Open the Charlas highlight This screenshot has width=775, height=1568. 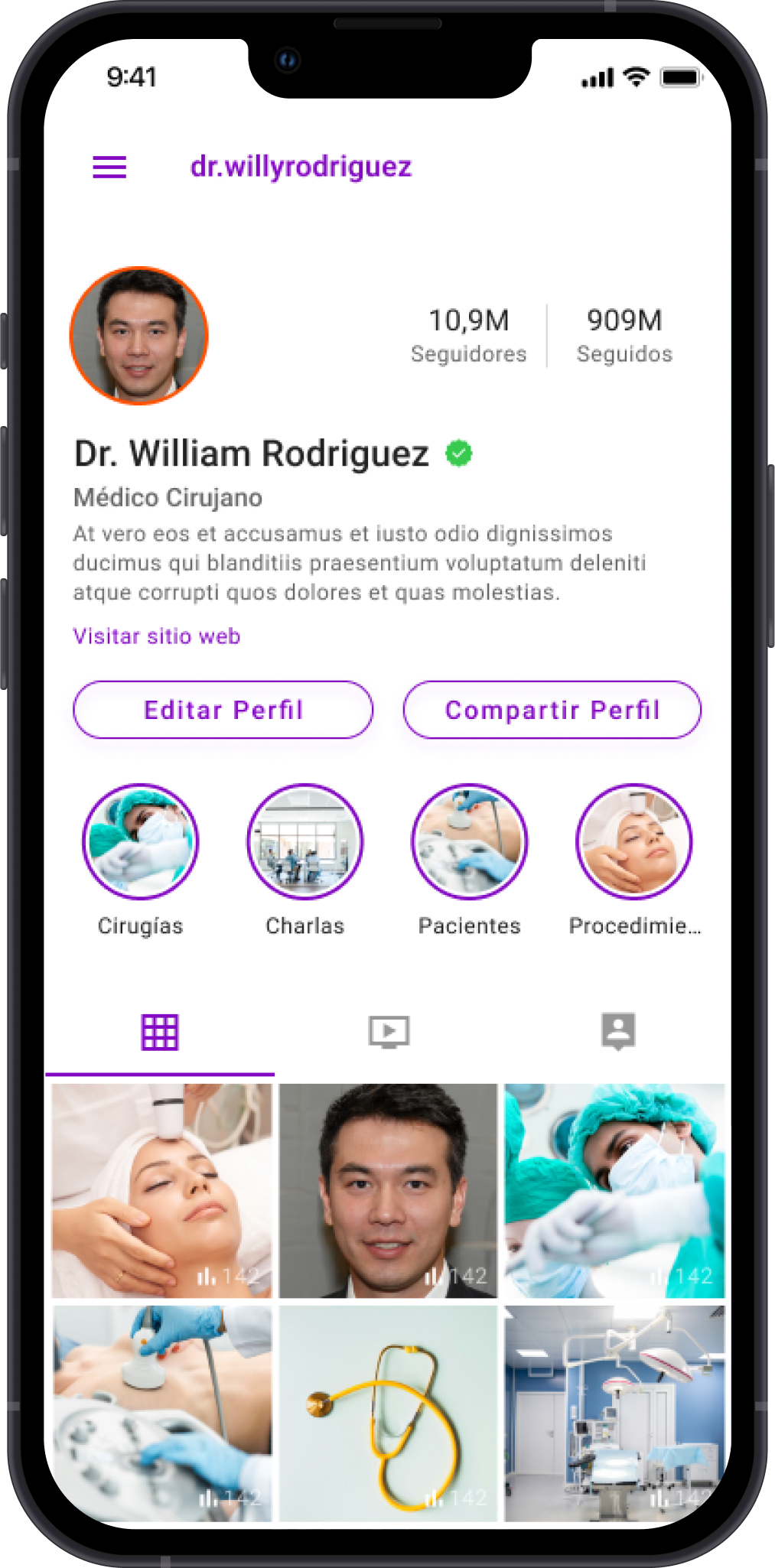click(304, 841)
